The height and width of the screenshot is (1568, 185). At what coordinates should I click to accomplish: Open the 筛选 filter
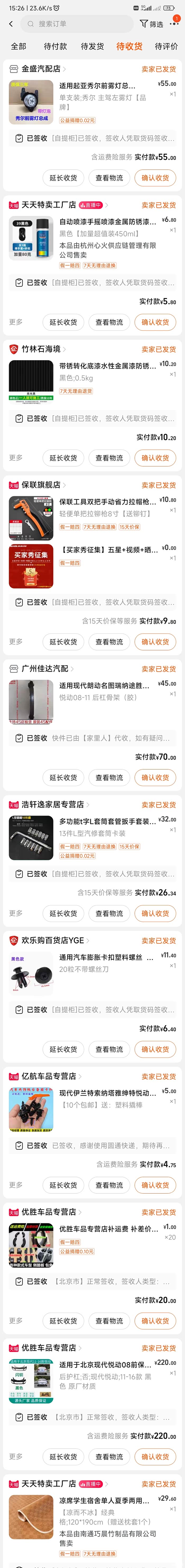click(x=151, y=24)
